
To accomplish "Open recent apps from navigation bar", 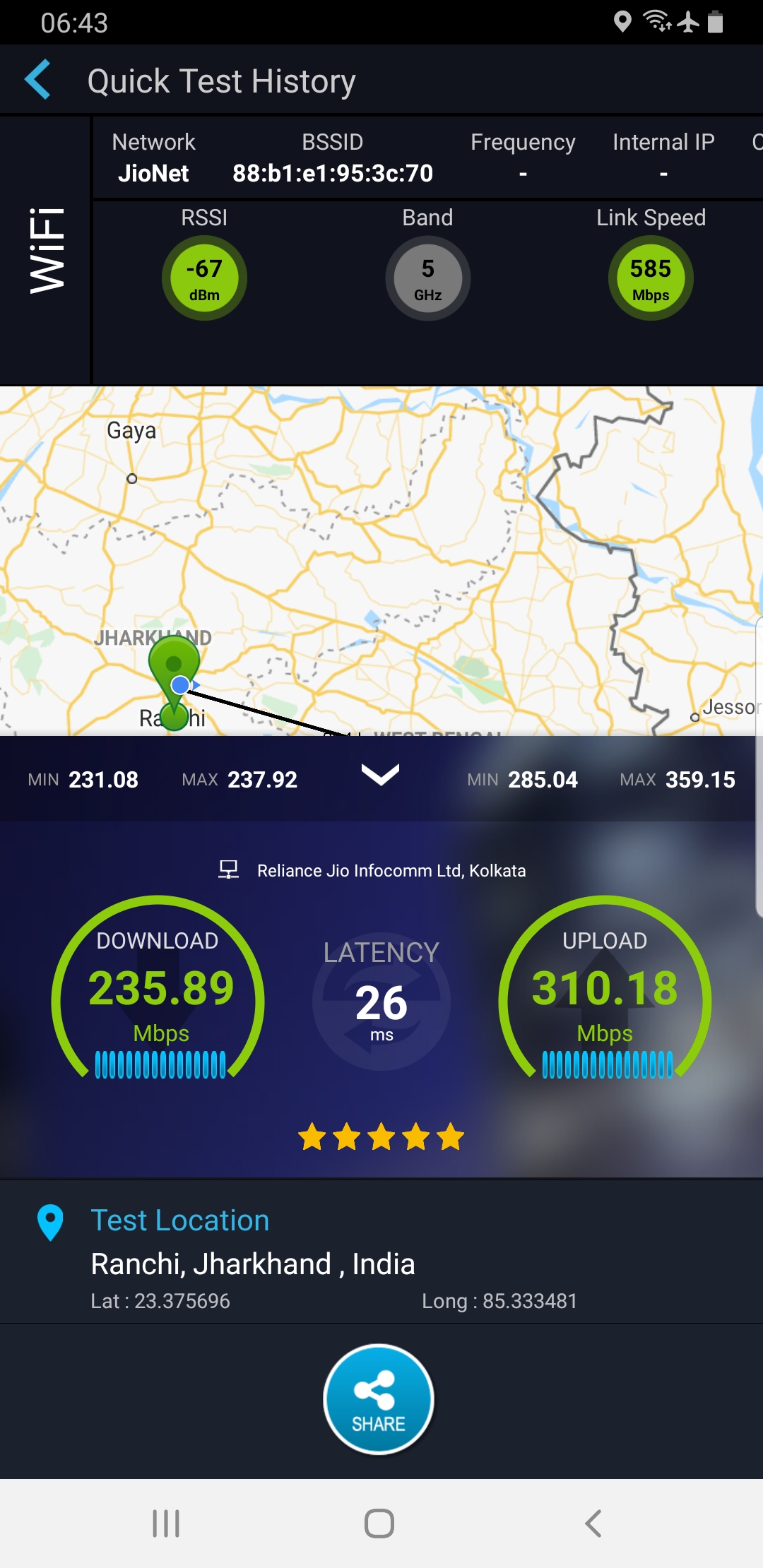I will (x=166, y=1524).
